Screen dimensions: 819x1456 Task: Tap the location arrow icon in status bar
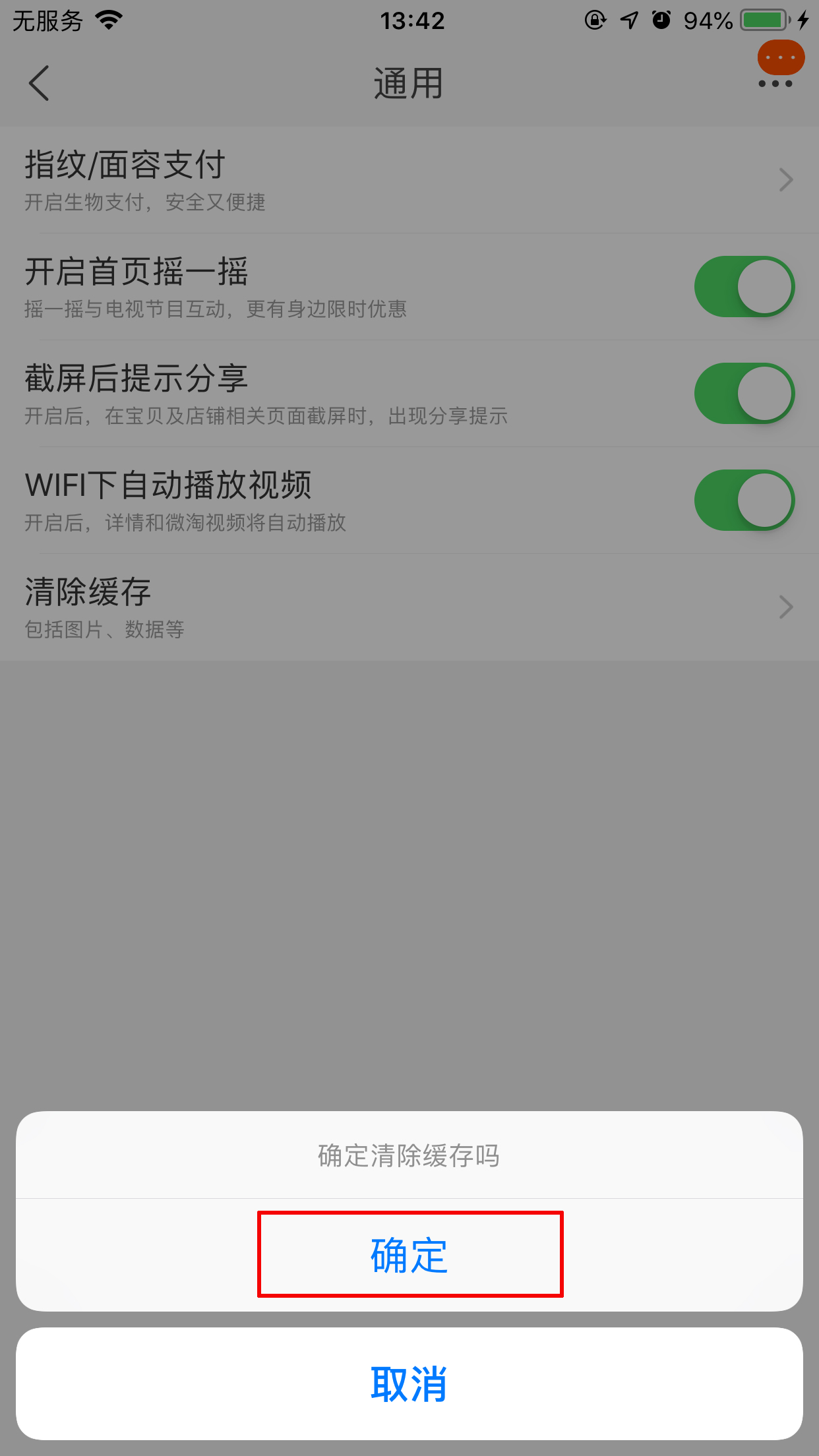(628, 20)
